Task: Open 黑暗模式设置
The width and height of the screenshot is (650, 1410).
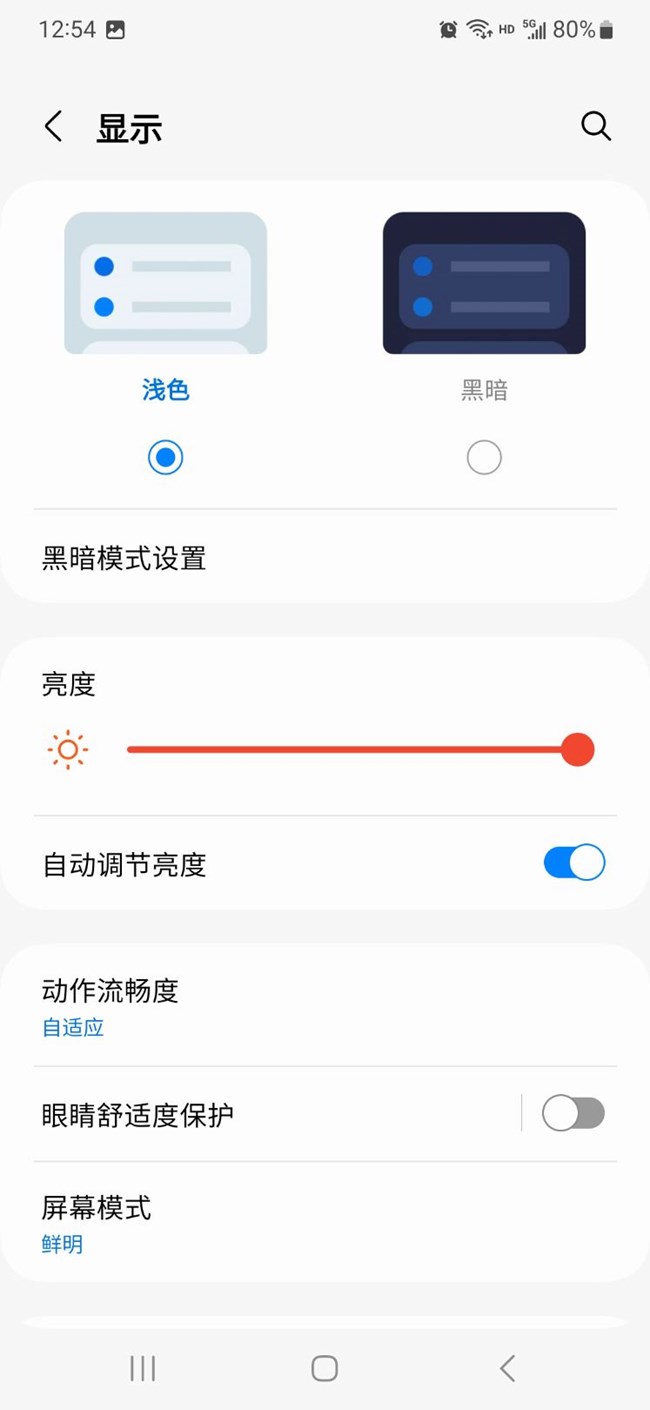Action: point(124,558)
